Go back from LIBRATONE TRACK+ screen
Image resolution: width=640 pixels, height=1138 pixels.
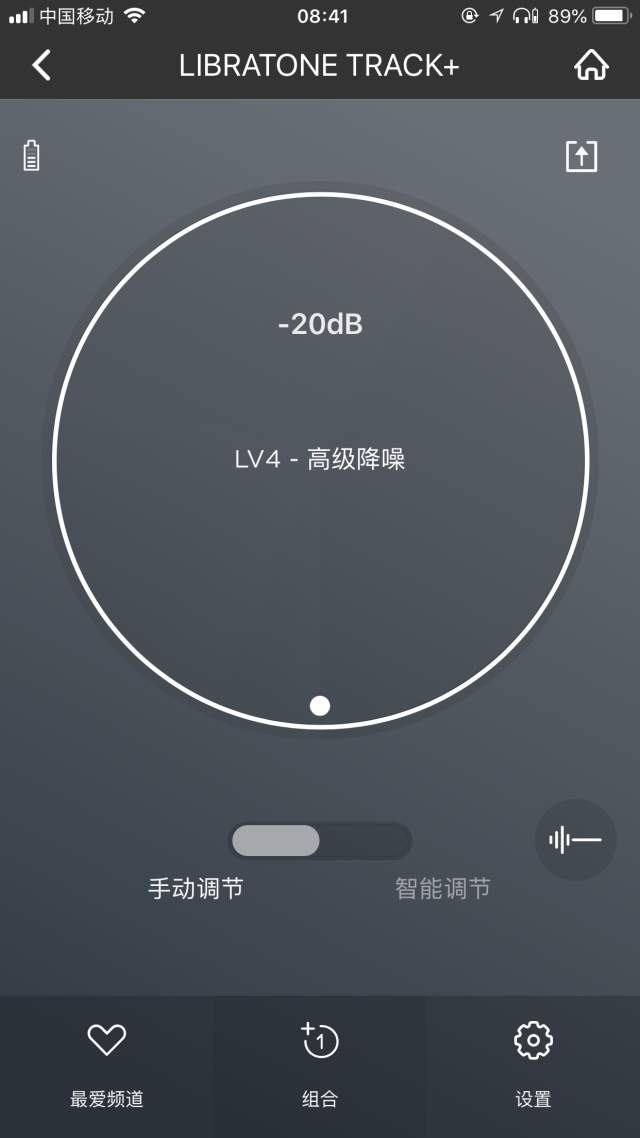click(41, 66)
